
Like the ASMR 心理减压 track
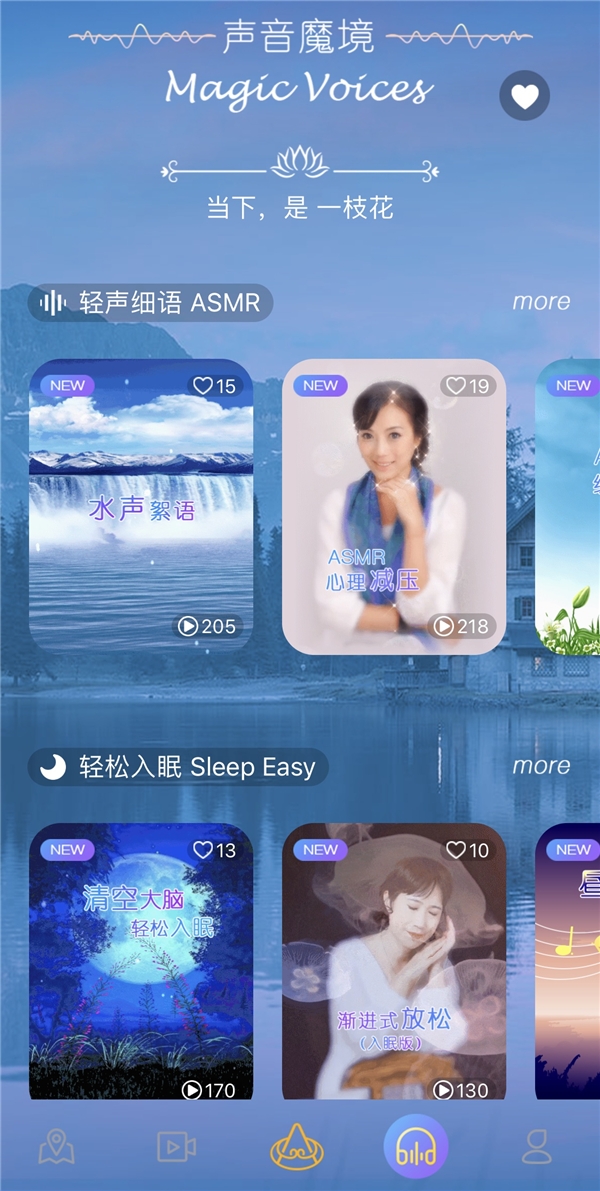click(x=457, y=386)
